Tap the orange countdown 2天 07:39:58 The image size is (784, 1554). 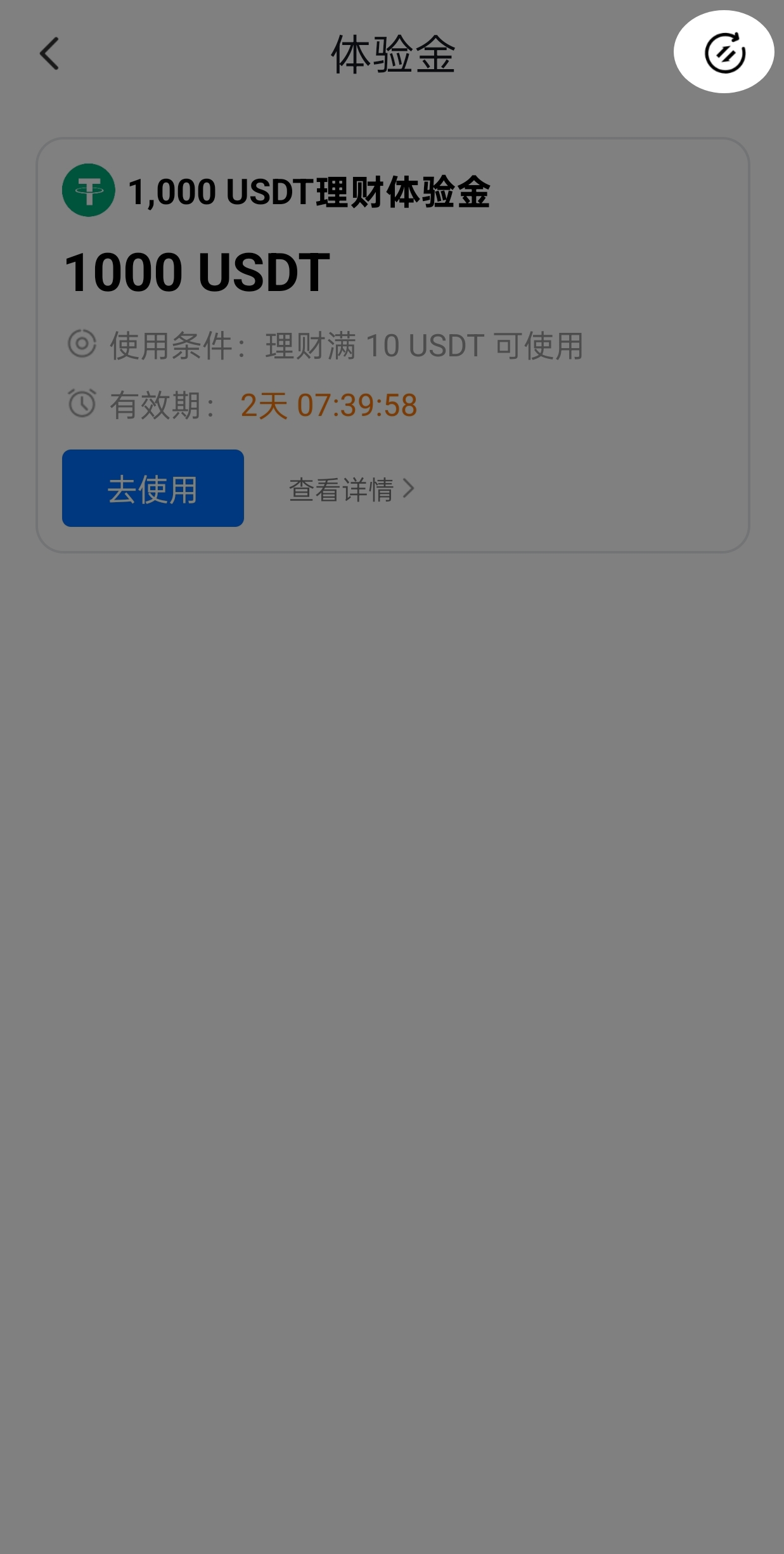[328, 403]
